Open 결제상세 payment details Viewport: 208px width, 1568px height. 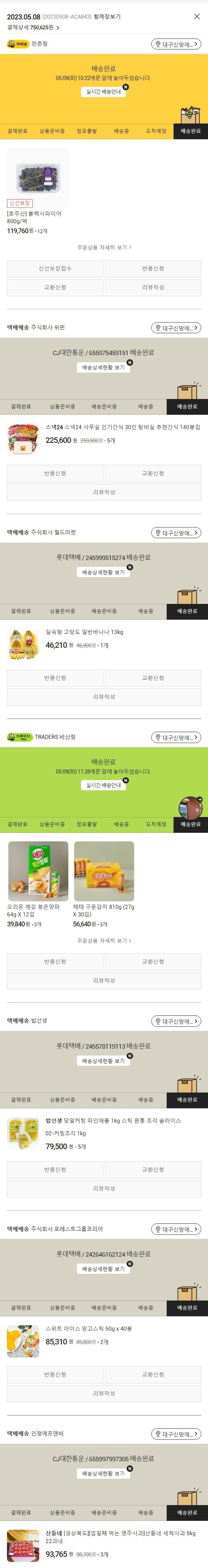[34, 27]
